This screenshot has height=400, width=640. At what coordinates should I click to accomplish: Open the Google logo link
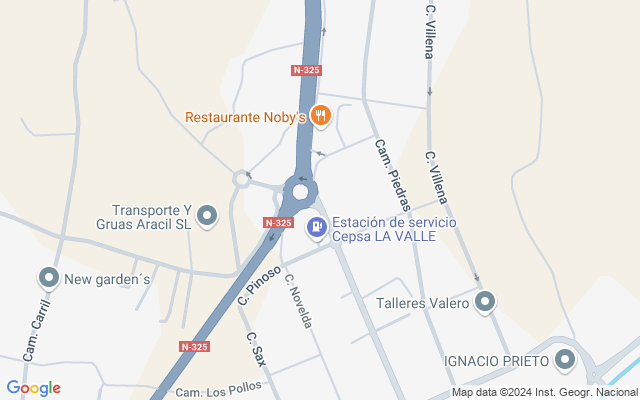[33, 388]
